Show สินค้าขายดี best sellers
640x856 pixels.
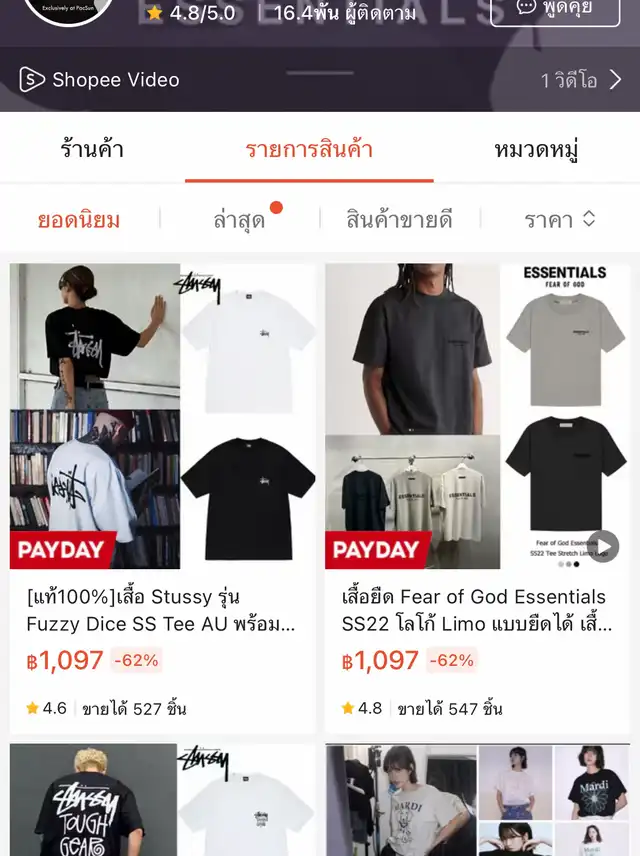399,220
